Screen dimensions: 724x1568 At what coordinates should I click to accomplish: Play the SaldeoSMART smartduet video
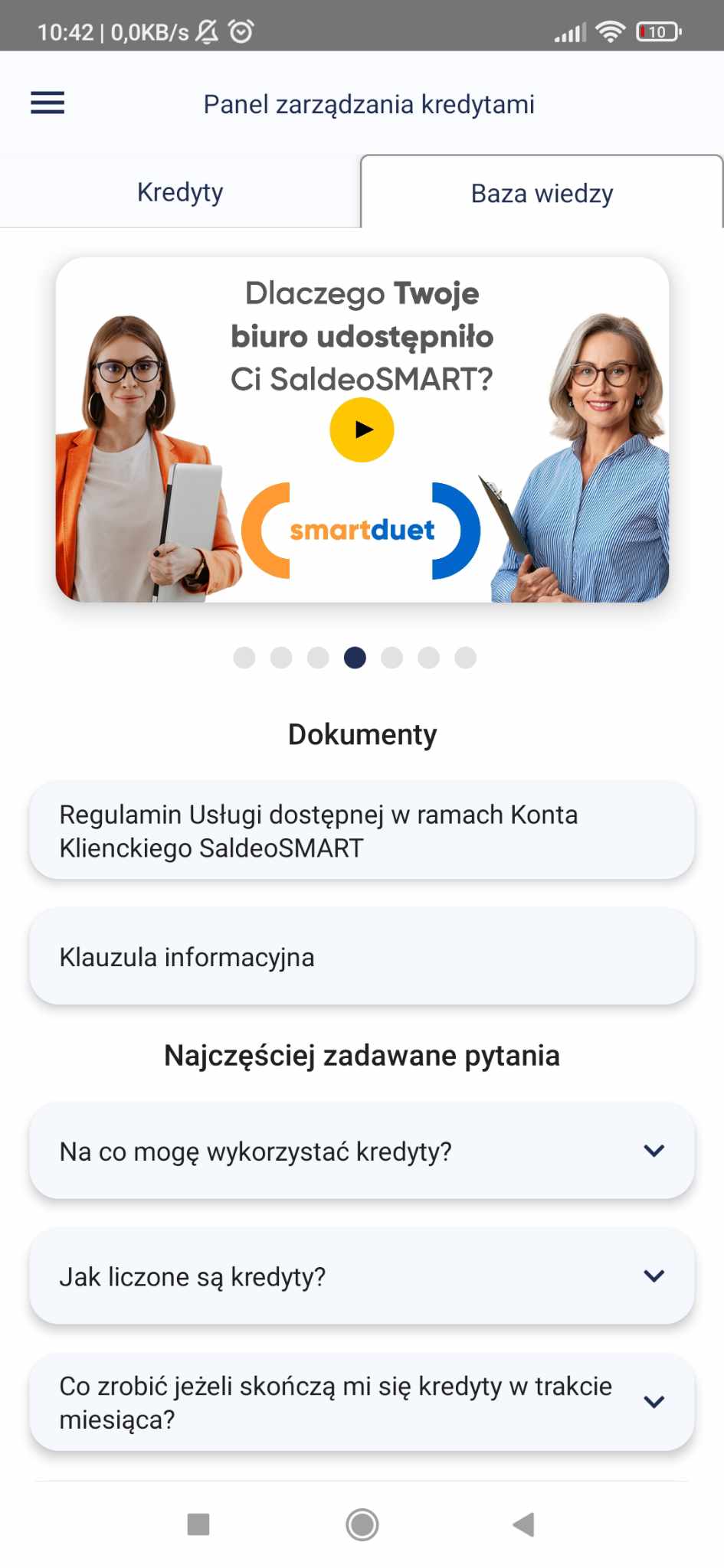pos(362,430)
